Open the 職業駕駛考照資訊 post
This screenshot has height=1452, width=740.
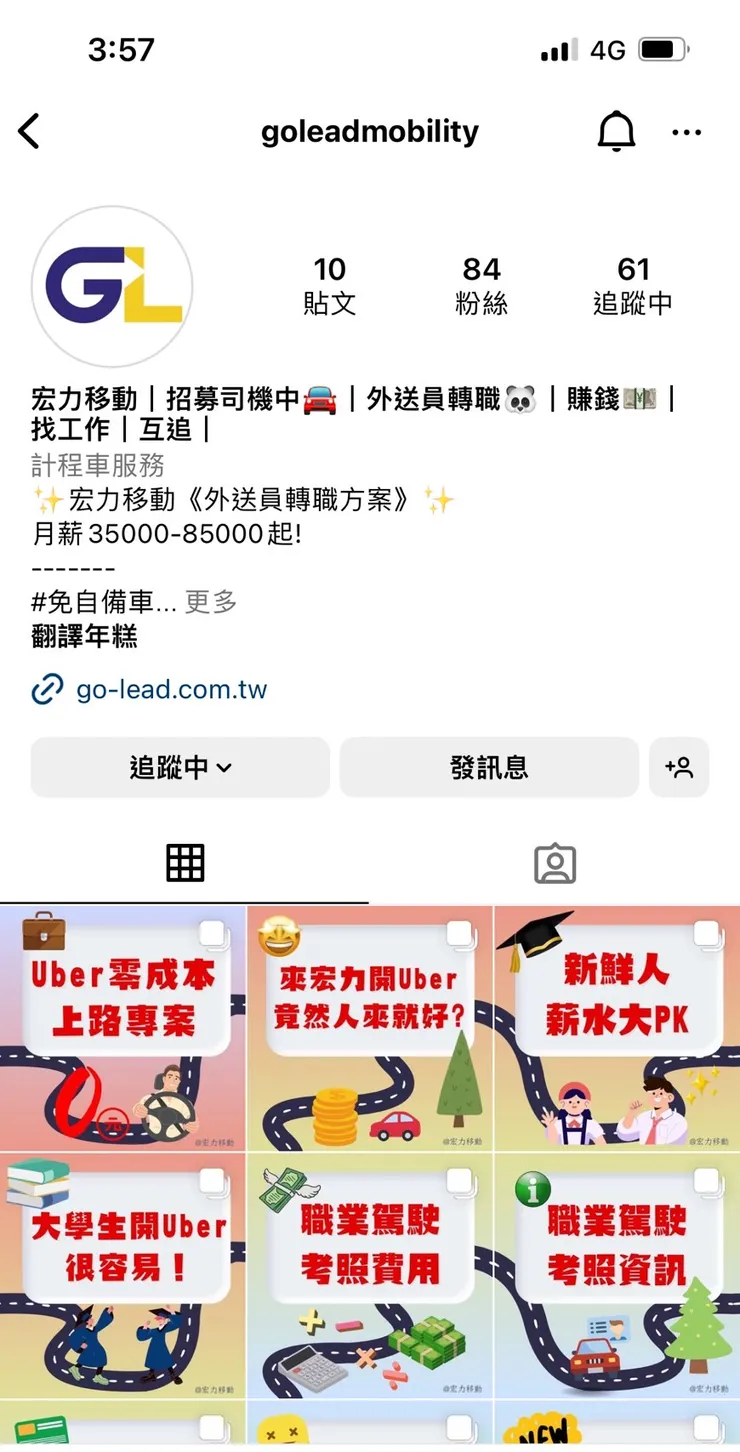point(617,1275)
